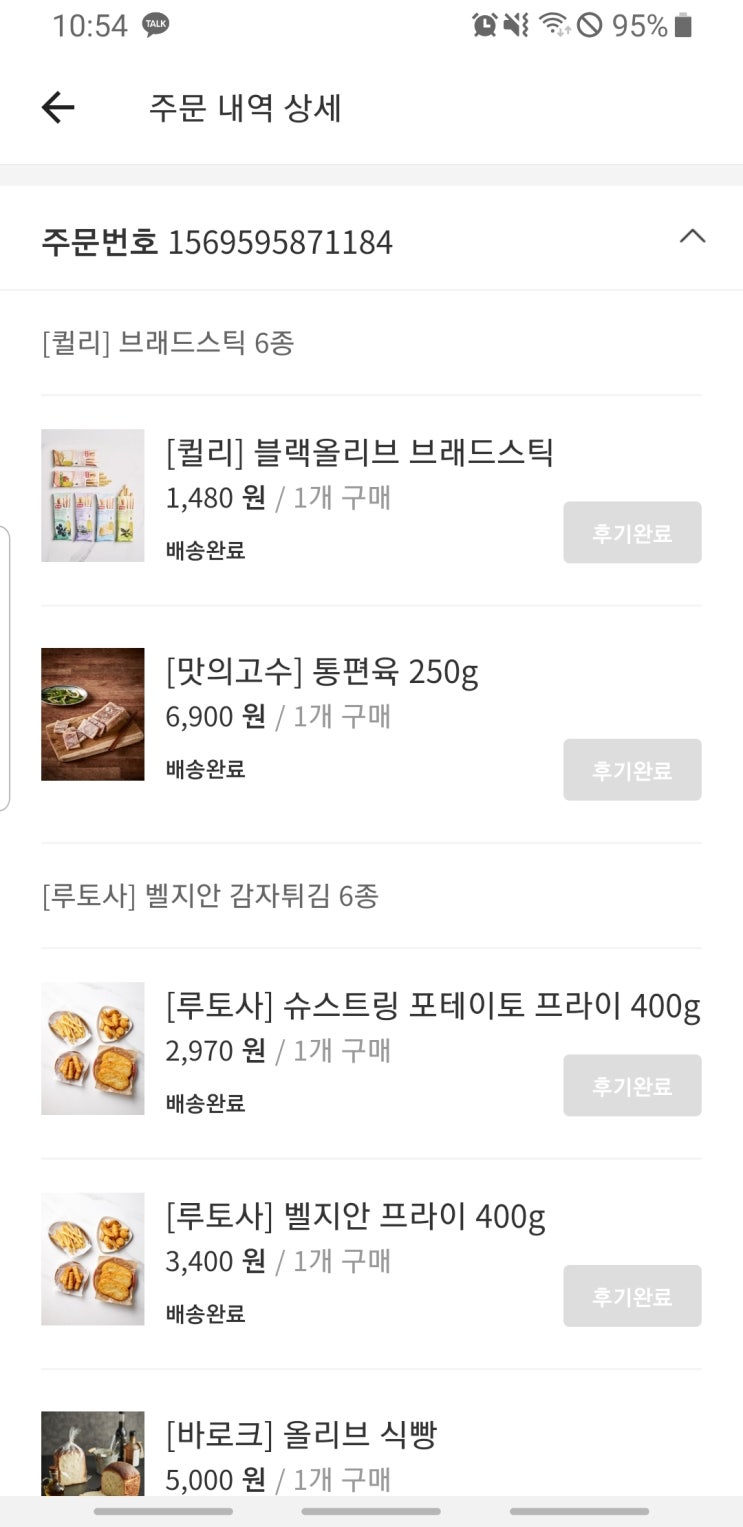View the 벨지안 프라이 400g product image

93,1259
